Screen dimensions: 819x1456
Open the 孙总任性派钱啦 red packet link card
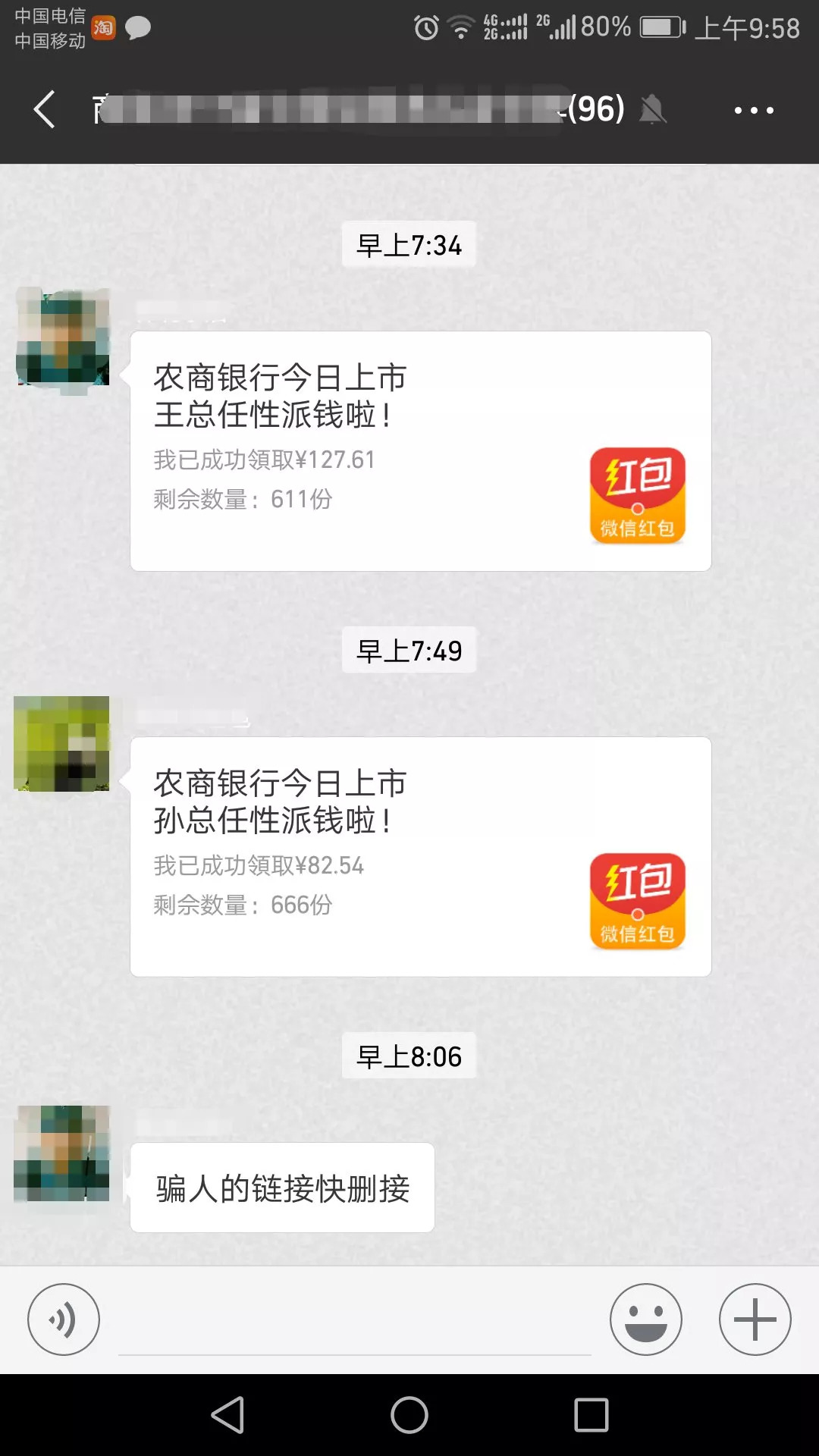click(421, 857)
